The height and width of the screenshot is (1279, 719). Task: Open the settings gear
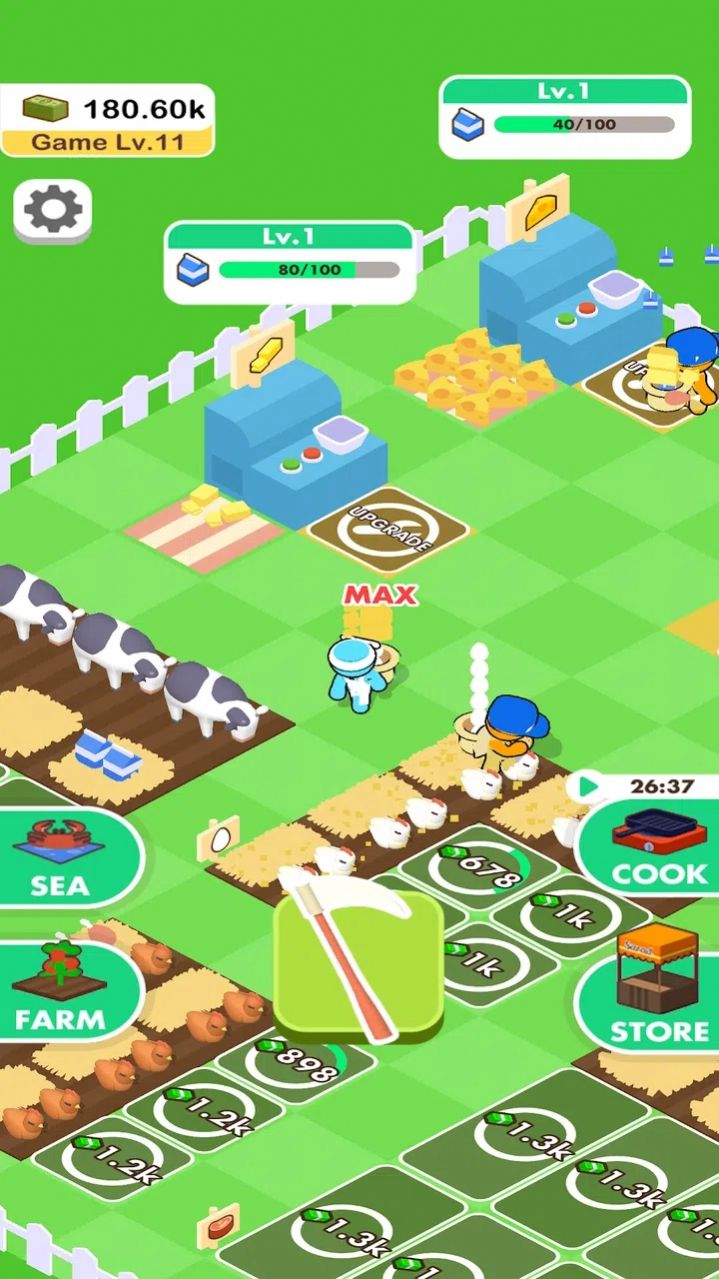[x=53, y=210]
